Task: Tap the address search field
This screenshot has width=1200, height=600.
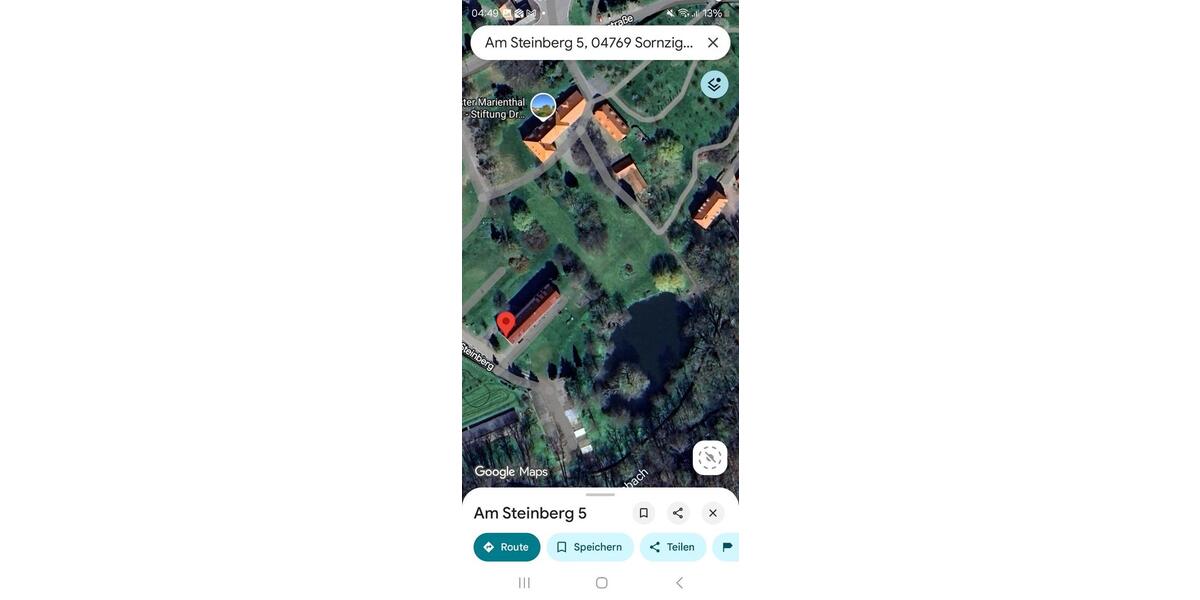Action: coord(588,43)
